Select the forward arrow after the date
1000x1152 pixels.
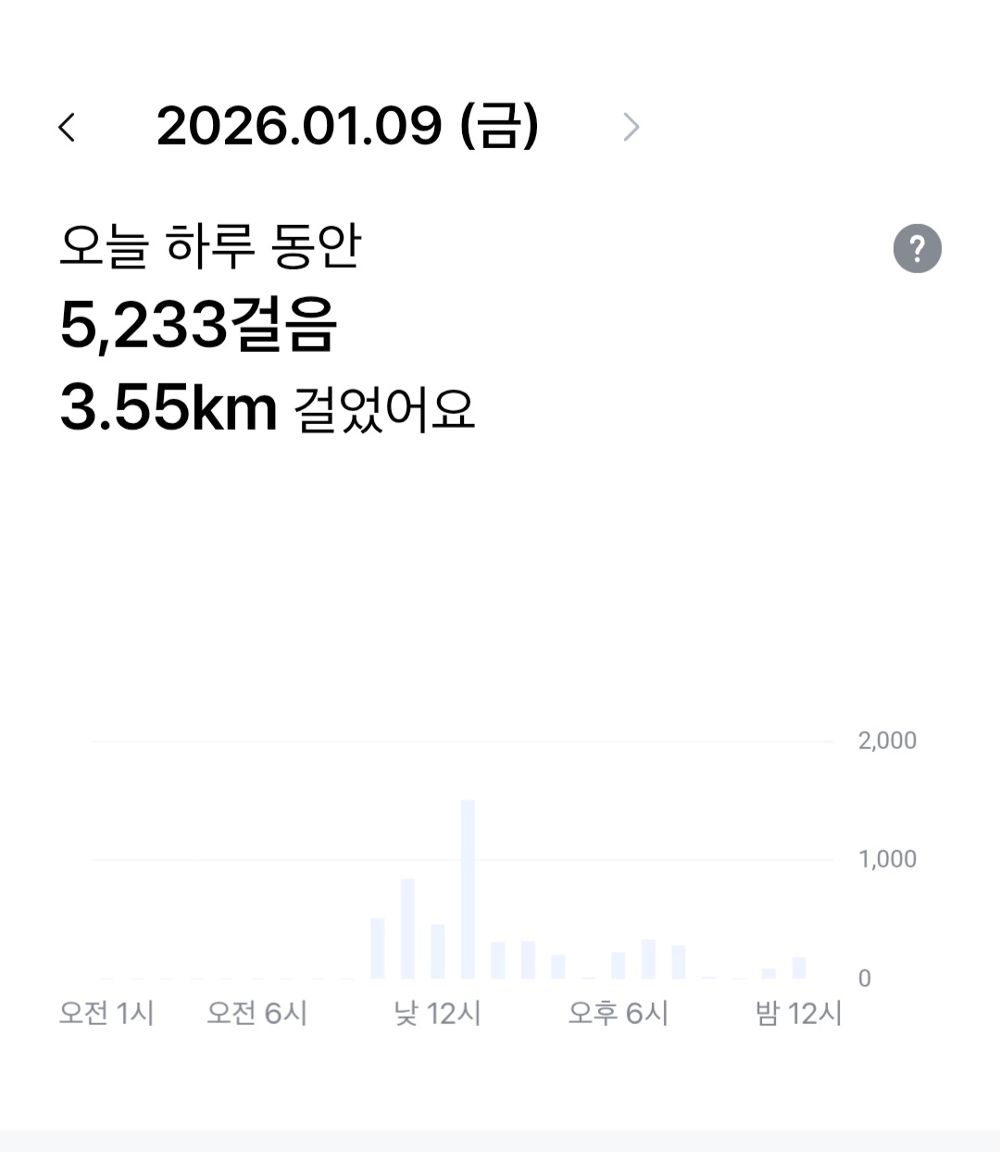tap(631, 126)
